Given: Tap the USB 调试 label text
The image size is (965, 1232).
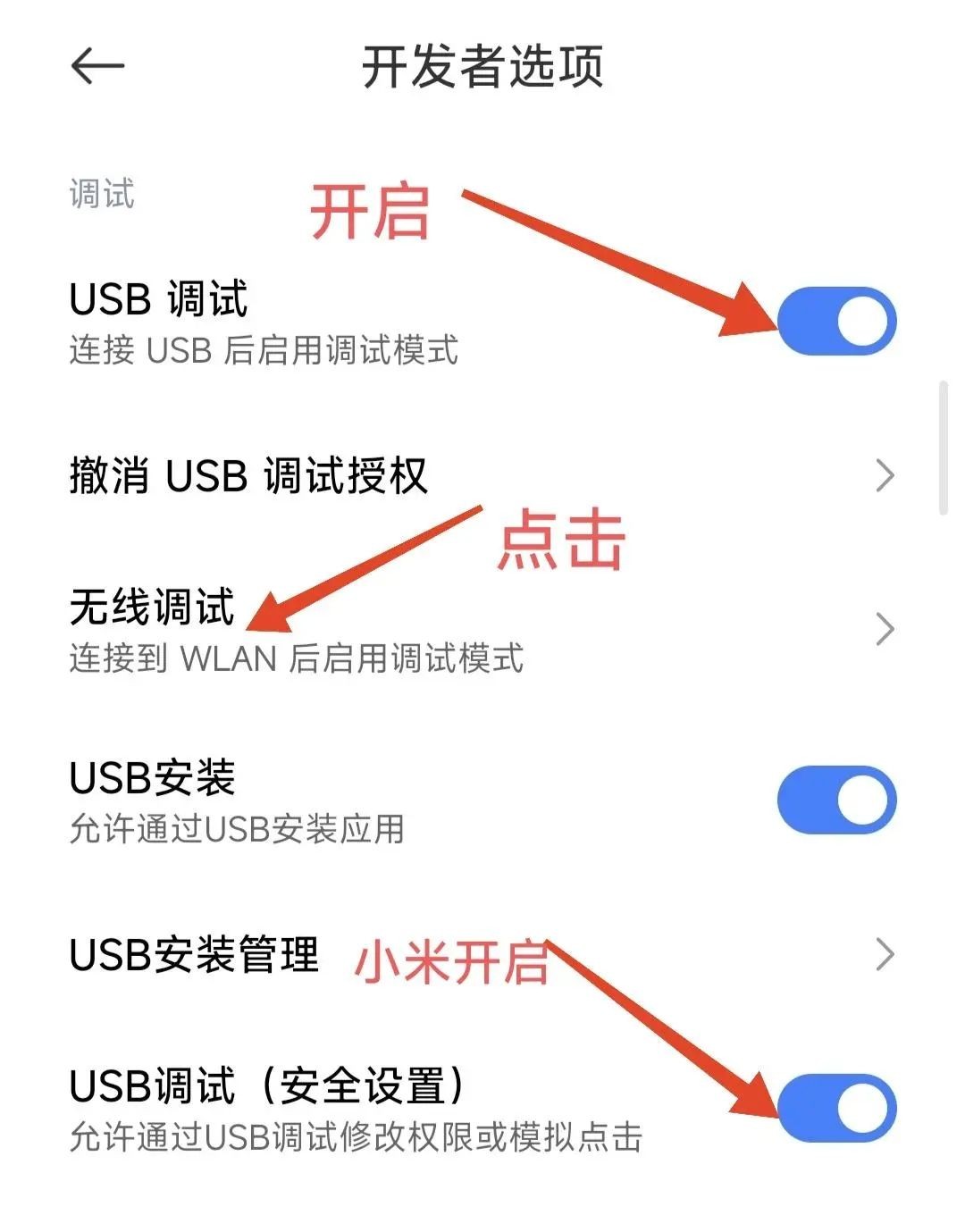Looking at the screenshot, I should 159,299.
